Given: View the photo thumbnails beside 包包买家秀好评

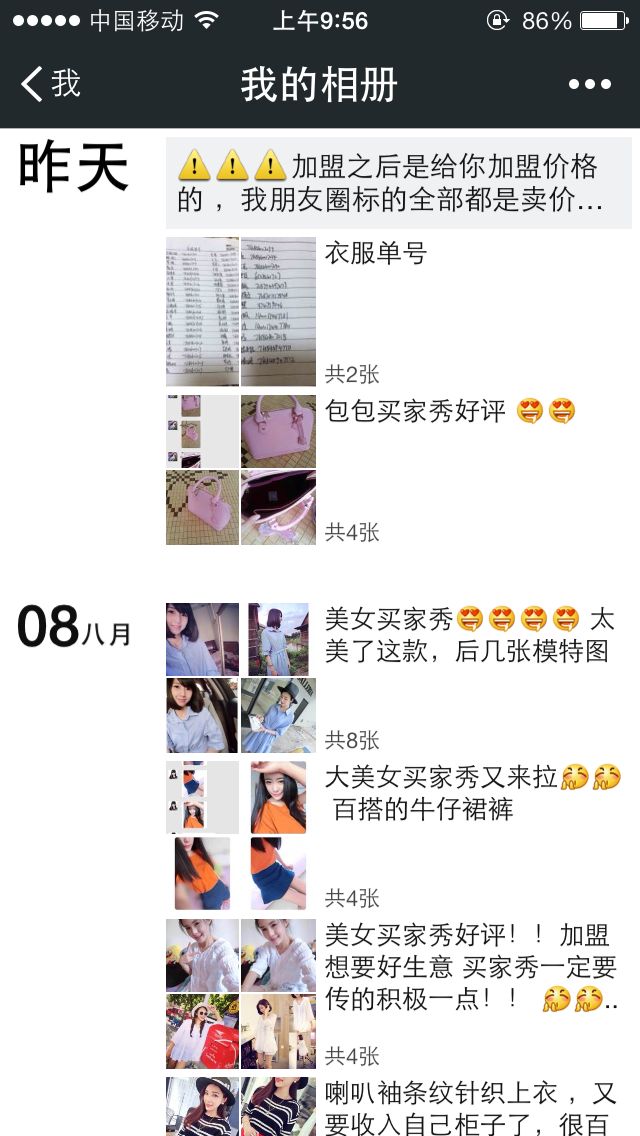Looking at the screenshot, I should (x=241, y=469).
